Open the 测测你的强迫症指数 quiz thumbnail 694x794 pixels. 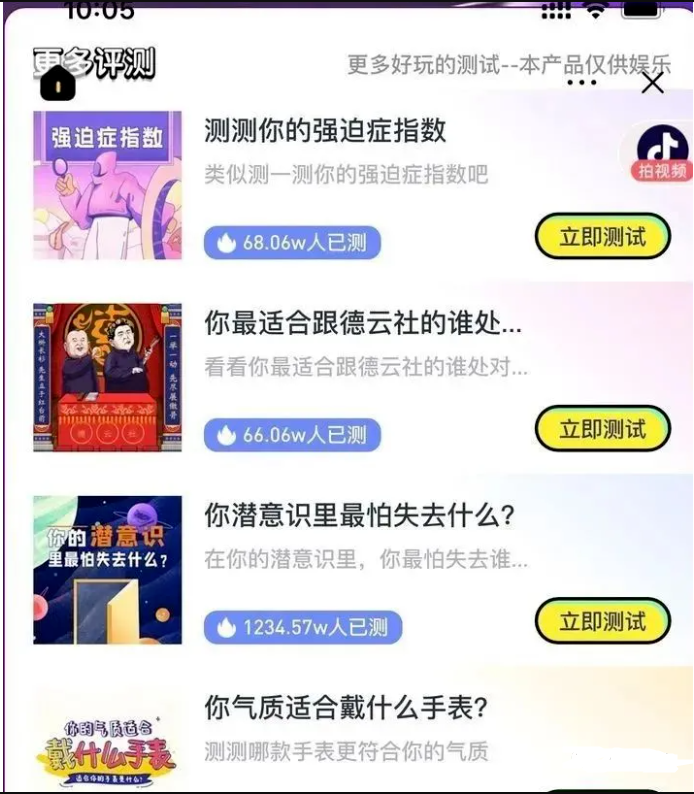point(108,186)
